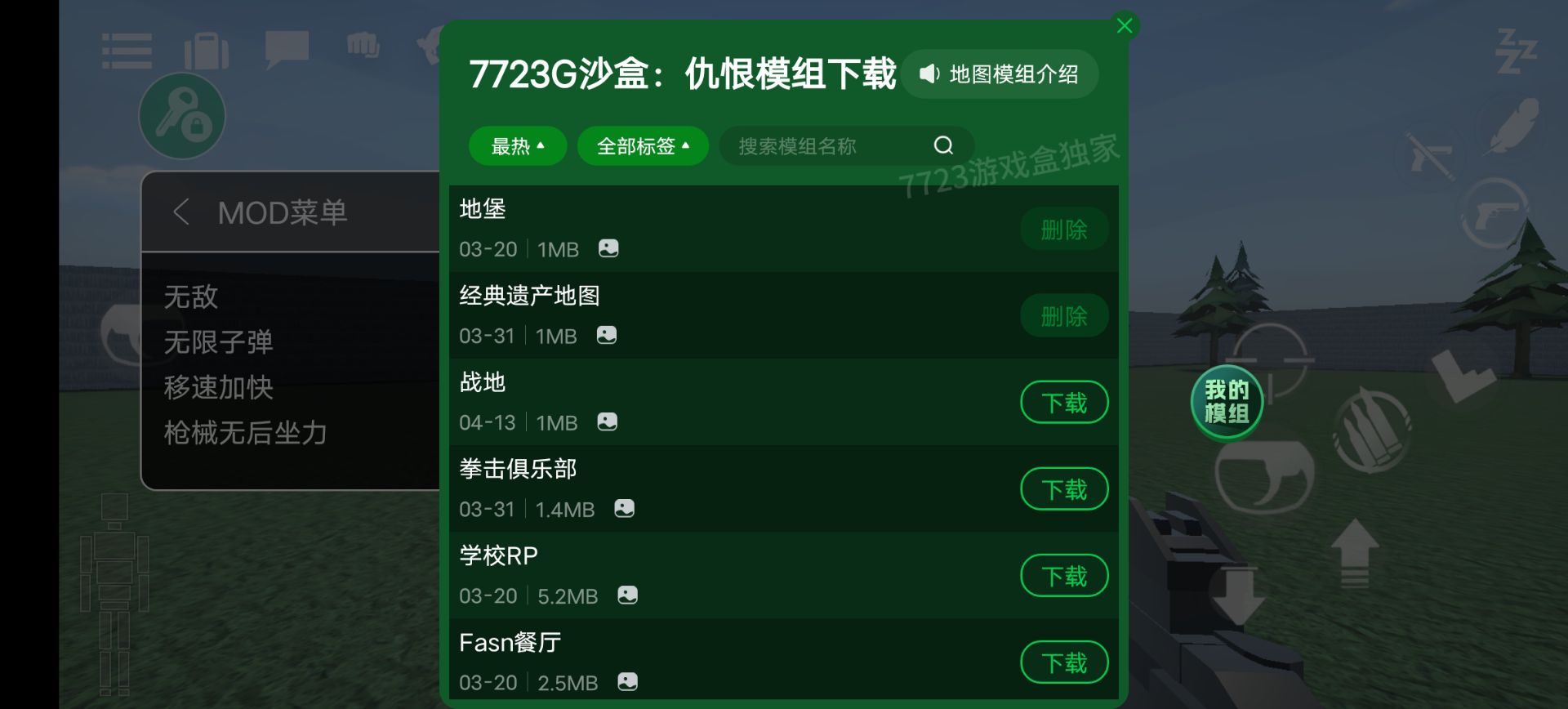Close the mod download dialog

click(x=1125, y=26)
